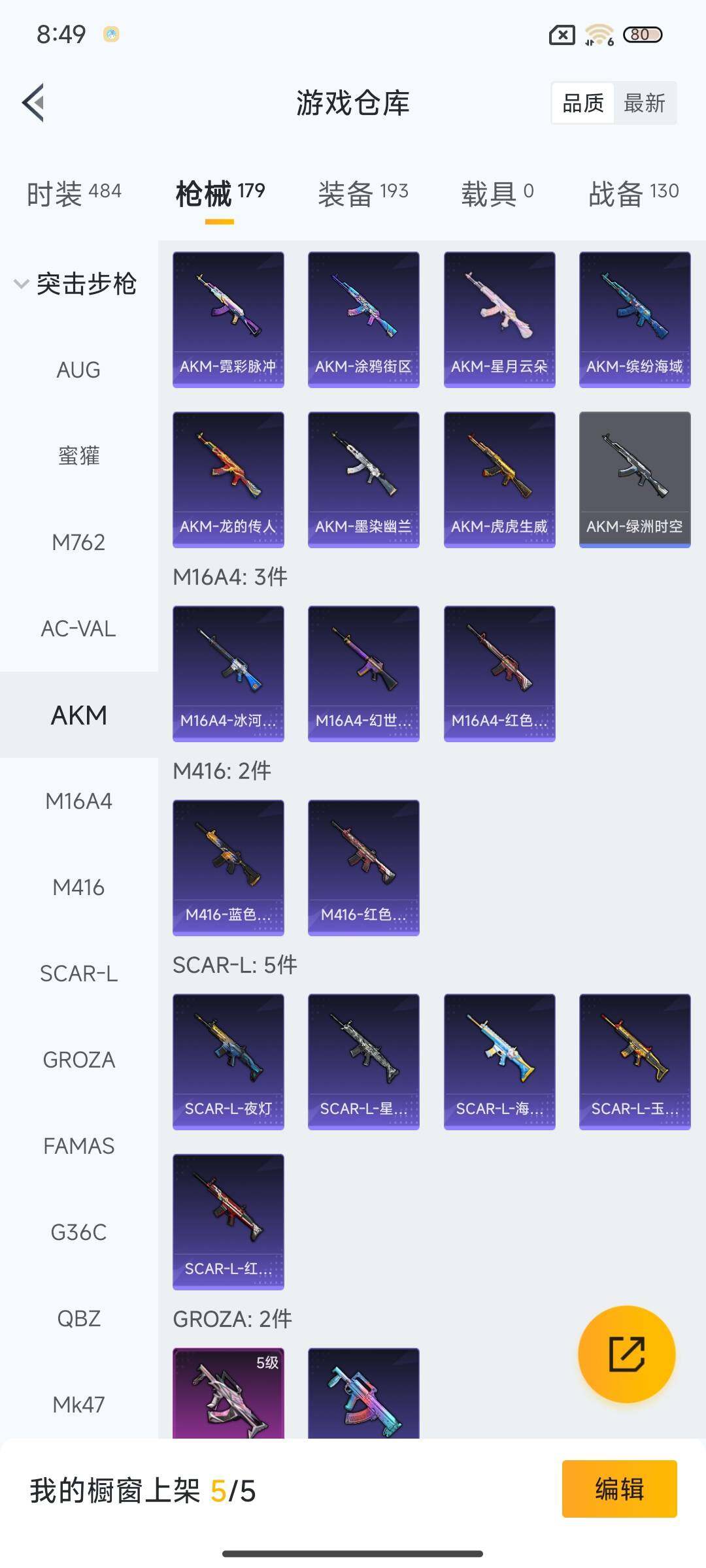The height and width of the screenshot is (1568, 706).
Task: Open the AKM-绿洲时空 skin
Action: 634,479
